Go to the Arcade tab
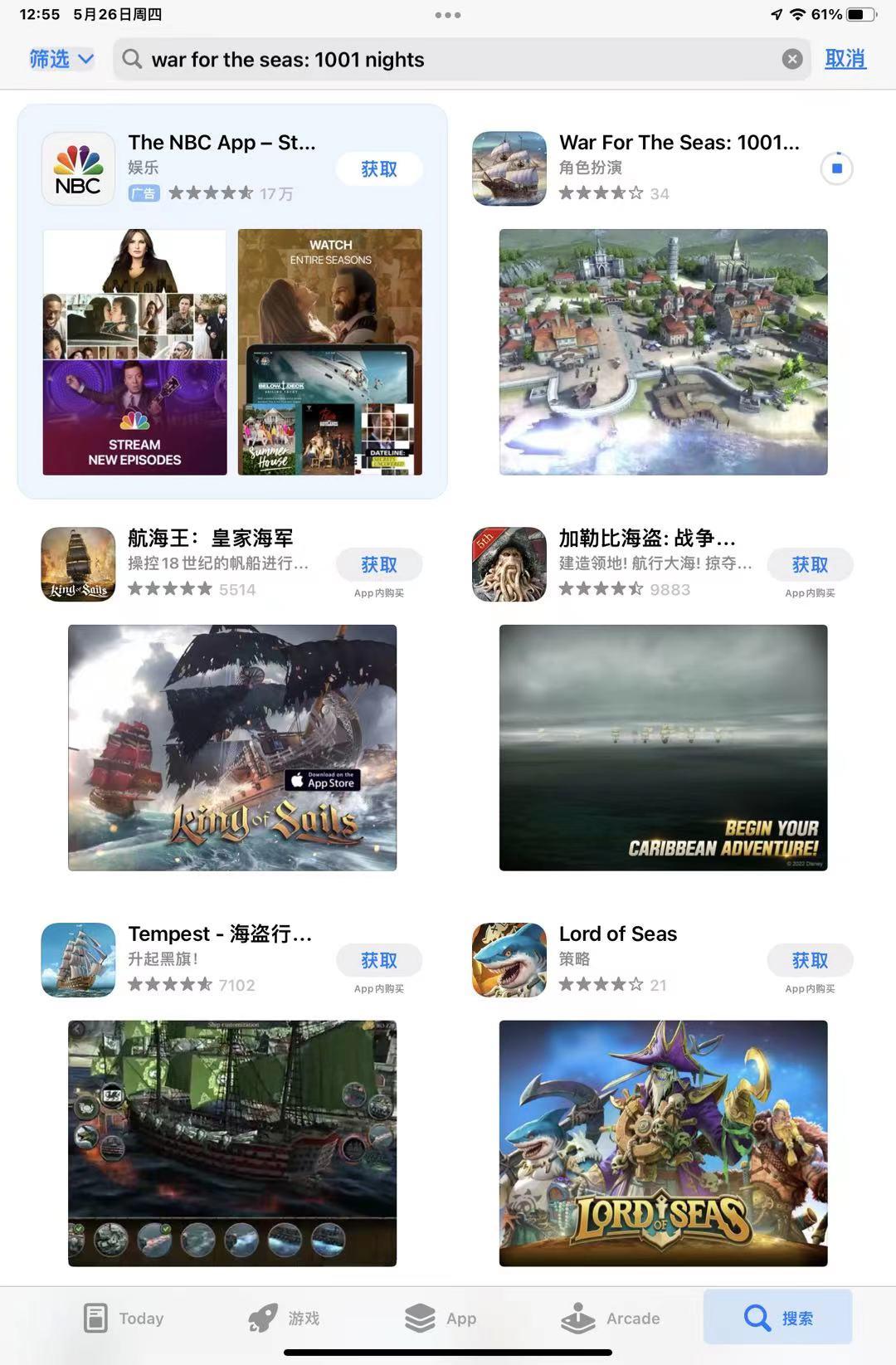The height and width of the screenshot is (1365, 896). (611, 1318)
